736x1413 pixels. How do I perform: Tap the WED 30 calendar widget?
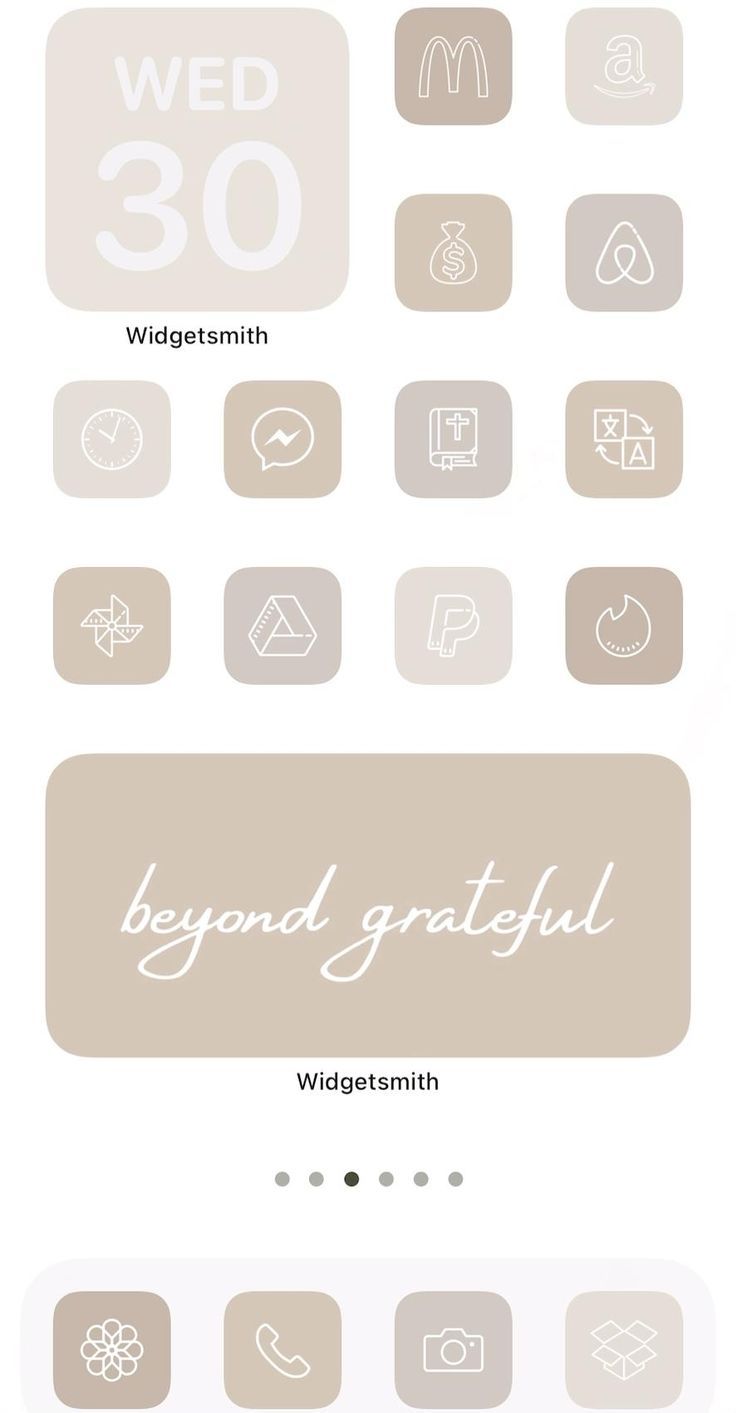point(197,160)
